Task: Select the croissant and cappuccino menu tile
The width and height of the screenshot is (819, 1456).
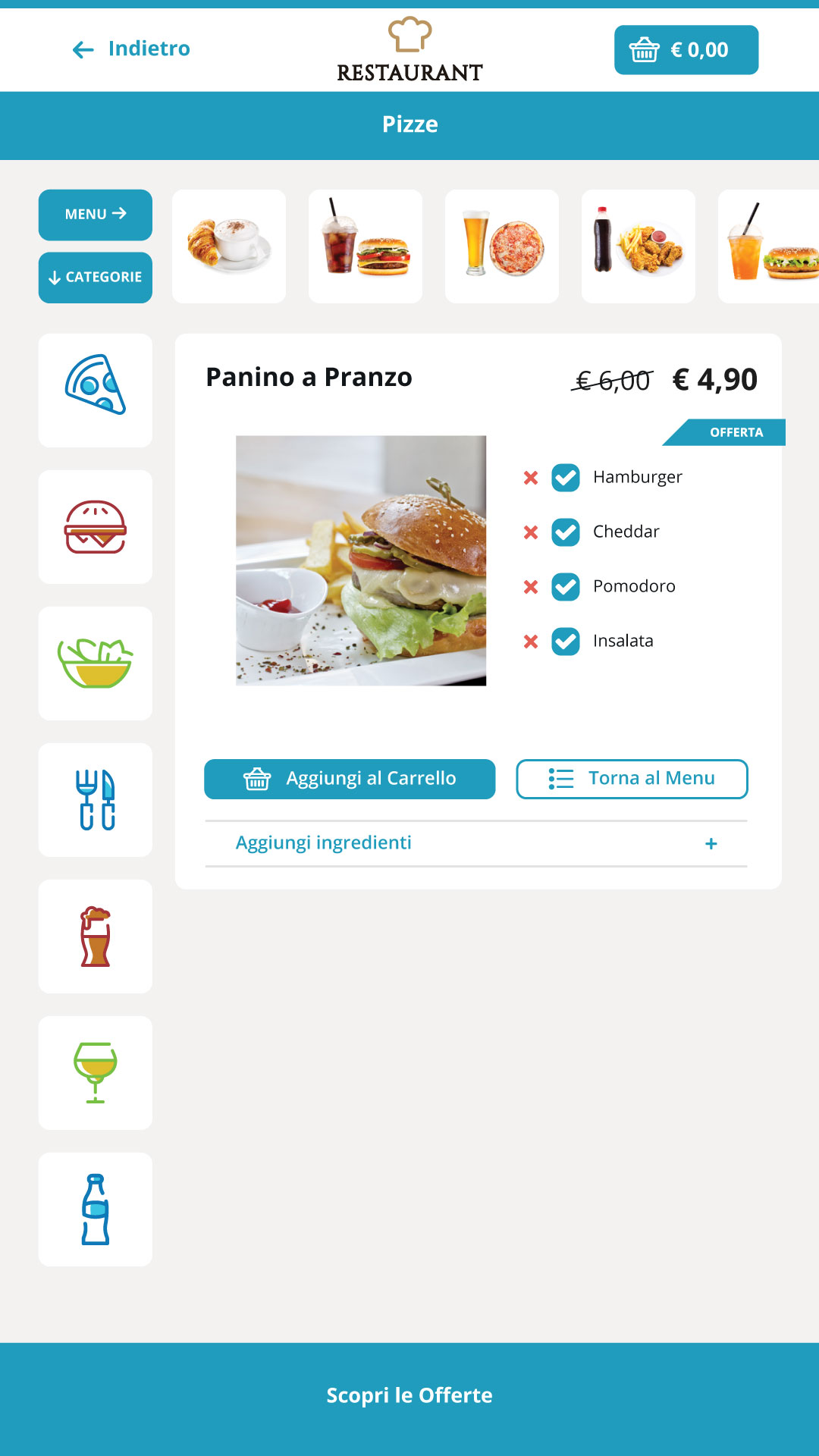Action: click(x=229, y=246)
